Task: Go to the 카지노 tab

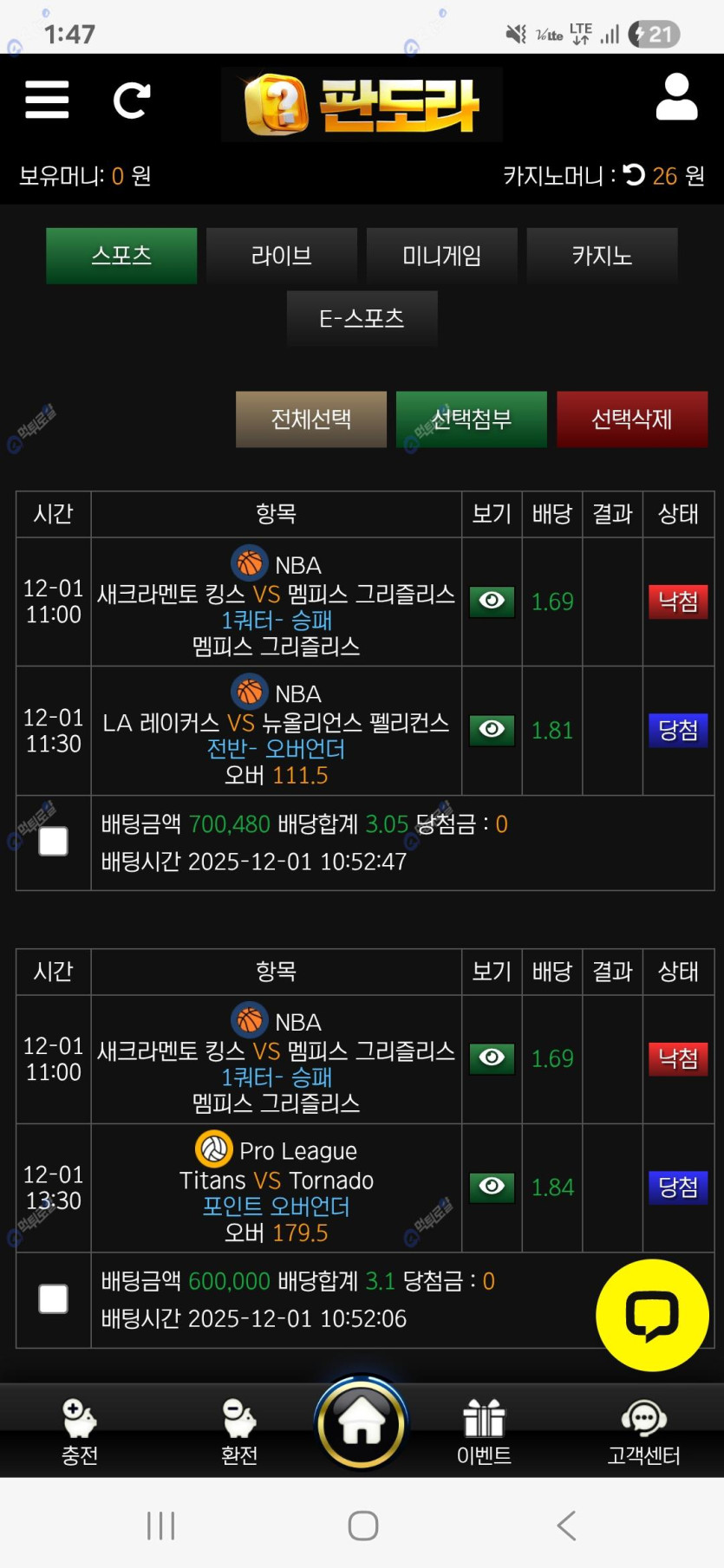Action: (x=602, y=256)
